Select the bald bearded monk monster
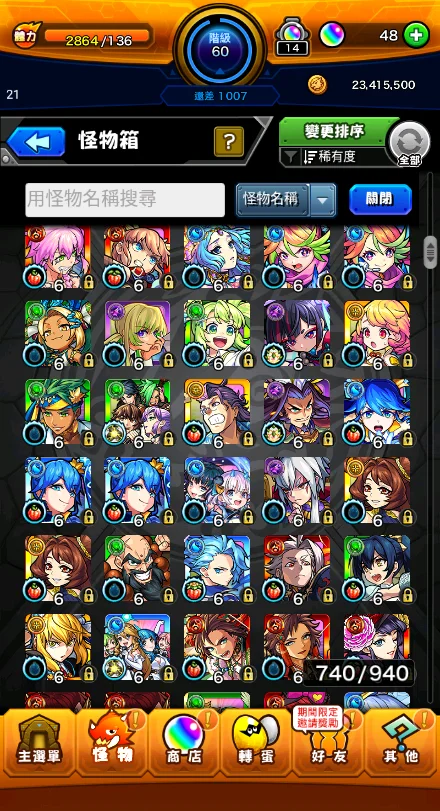This screenshot has height=811, width=440. 137,569
